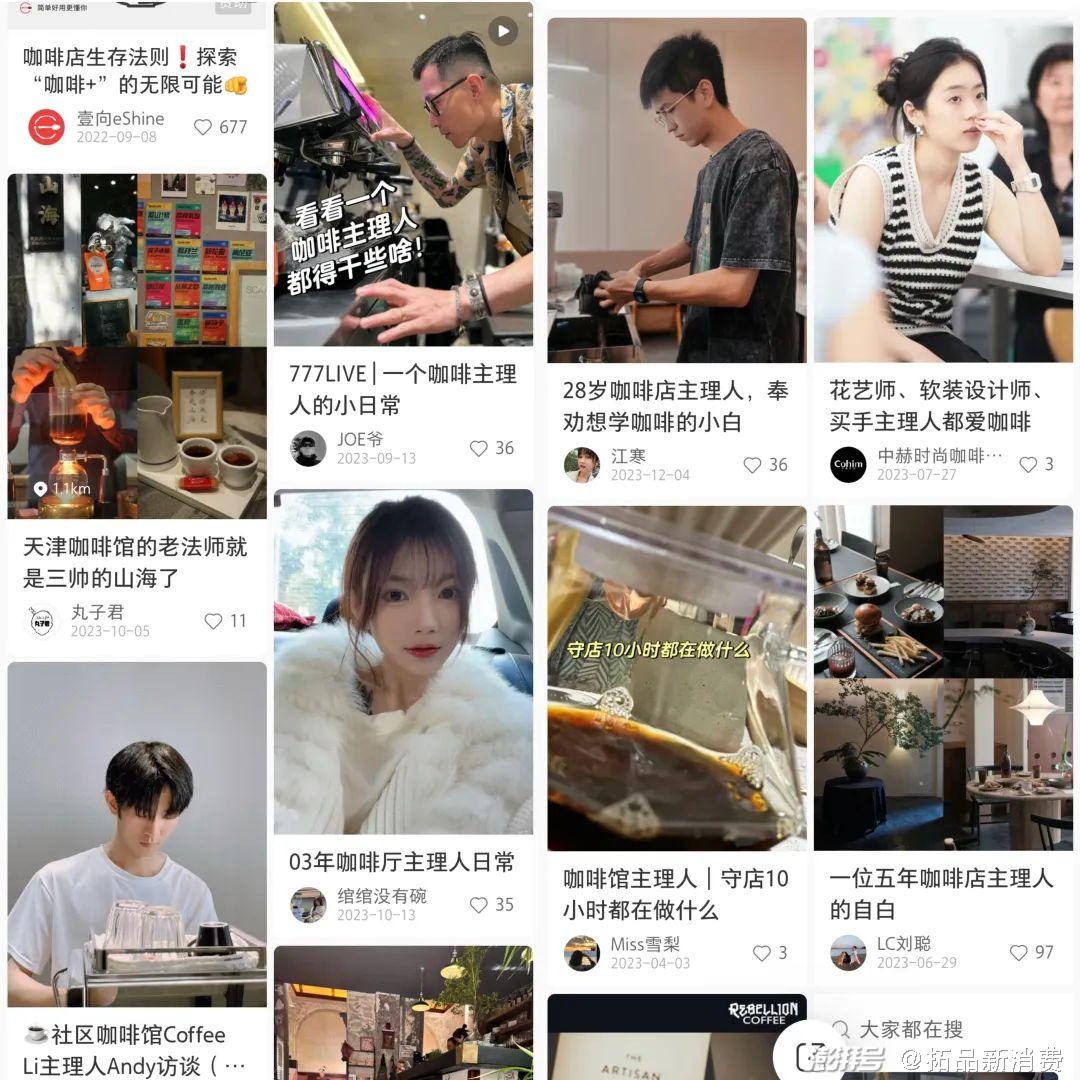Open the 777LIVE coffee manager video post

[x=403, y=174]
